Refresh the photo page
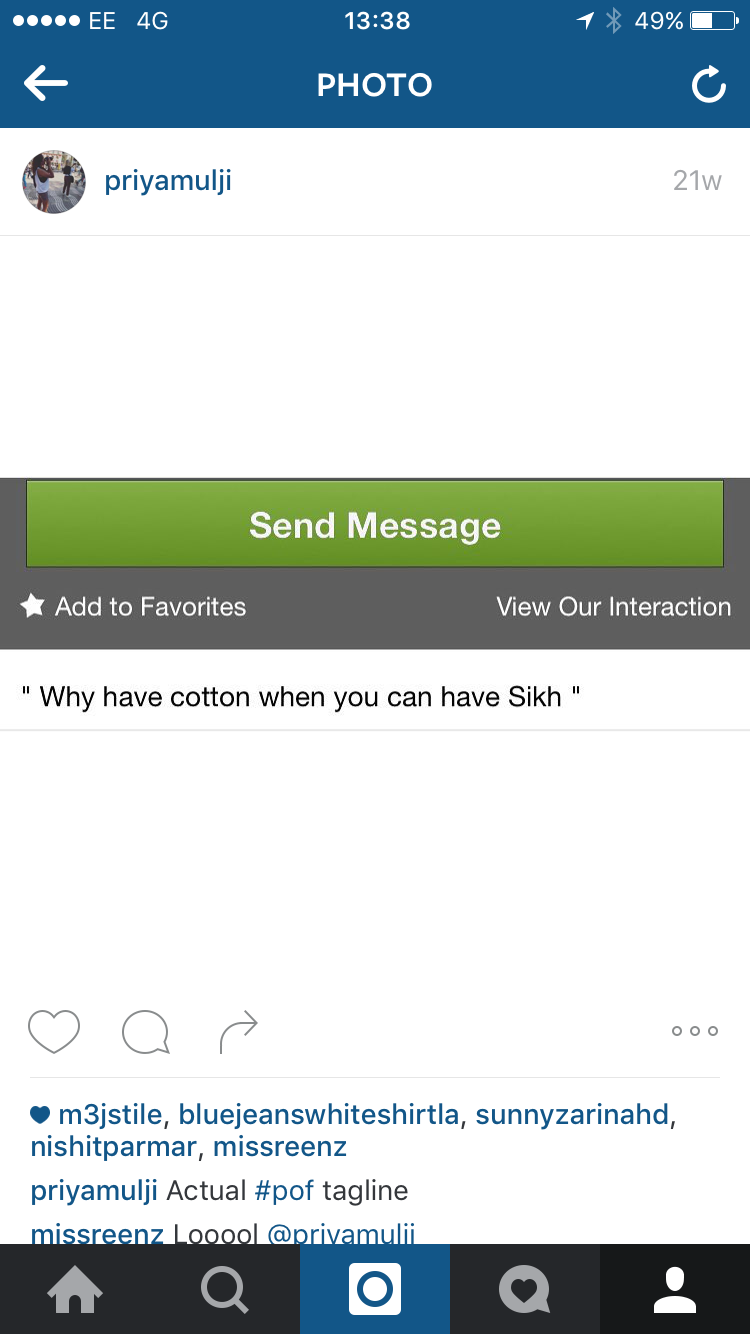The height and width of the screenshot is (1334, 750). click(708, 86)
